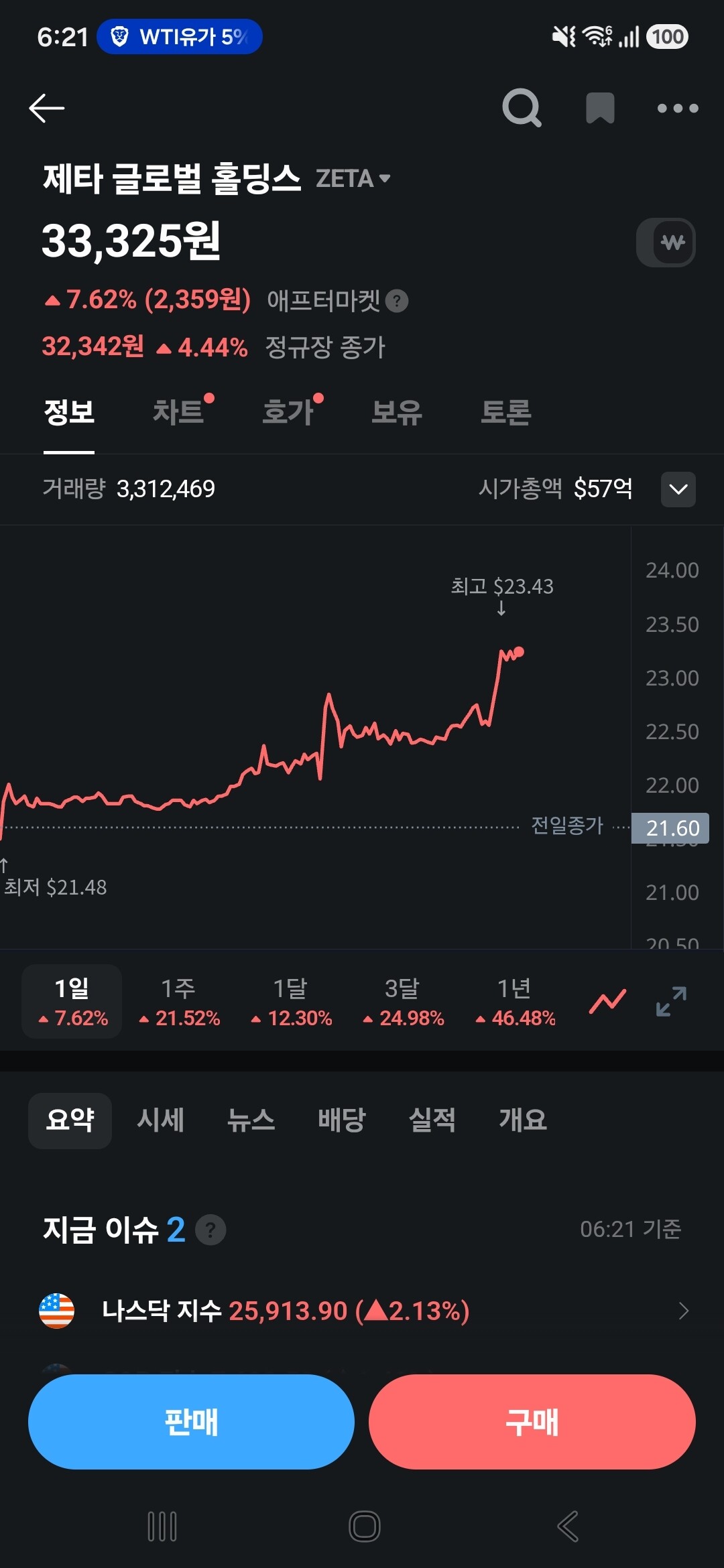Select the 1년 chart period
This screenshot has height=1568, width=724.
pos(515,1002)
